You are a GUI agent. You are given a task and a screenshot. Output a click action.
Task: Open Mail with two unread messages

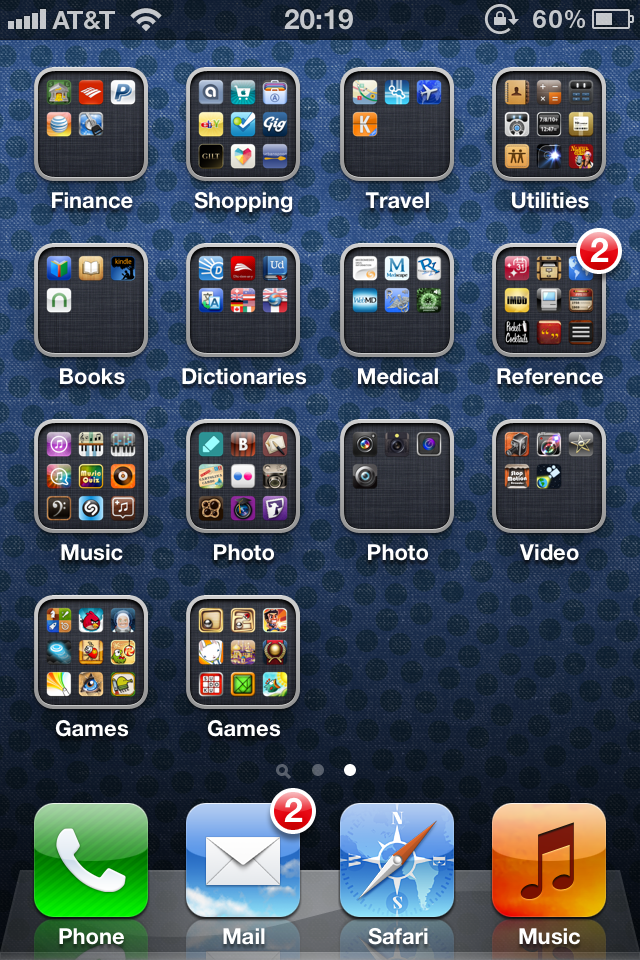(243, 860)
